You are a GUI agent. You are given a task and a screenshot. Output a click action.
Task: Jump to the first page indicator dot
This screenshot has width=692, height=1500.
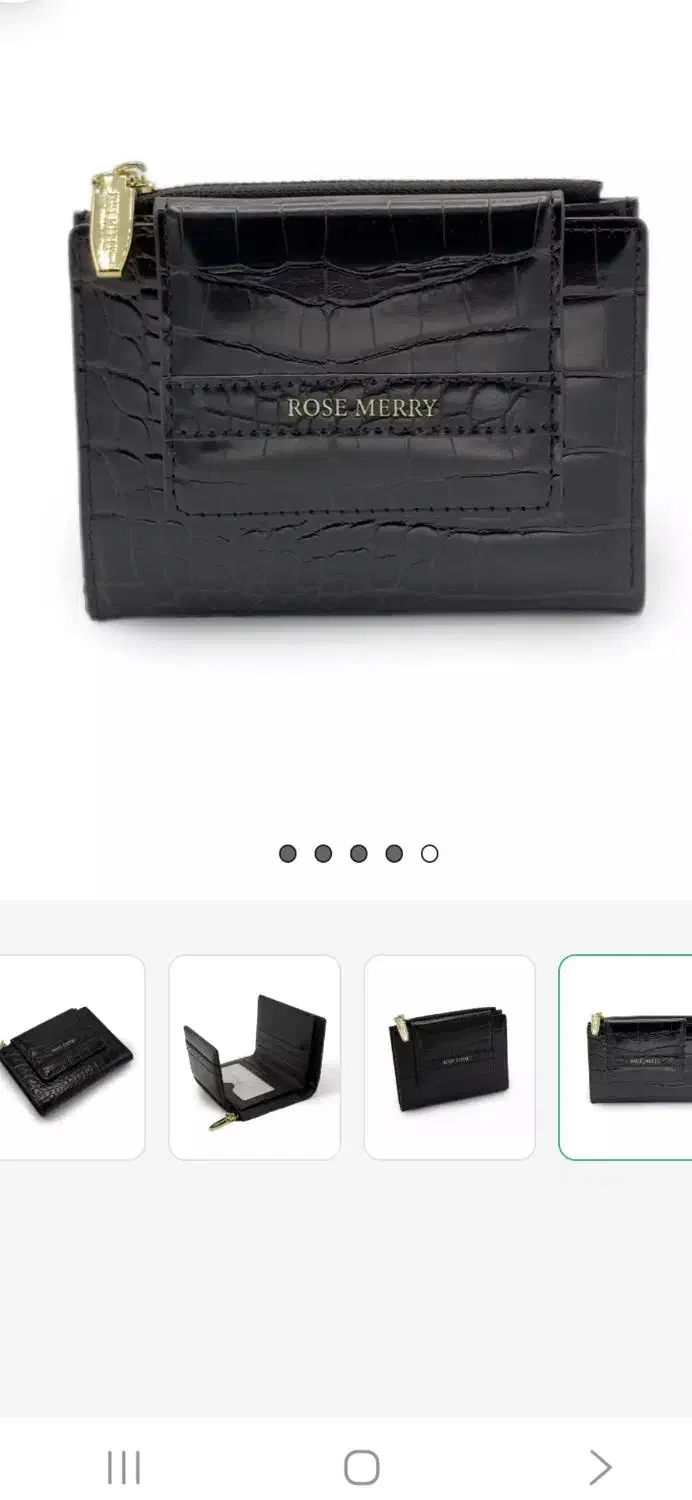click(x=288, y=853)
